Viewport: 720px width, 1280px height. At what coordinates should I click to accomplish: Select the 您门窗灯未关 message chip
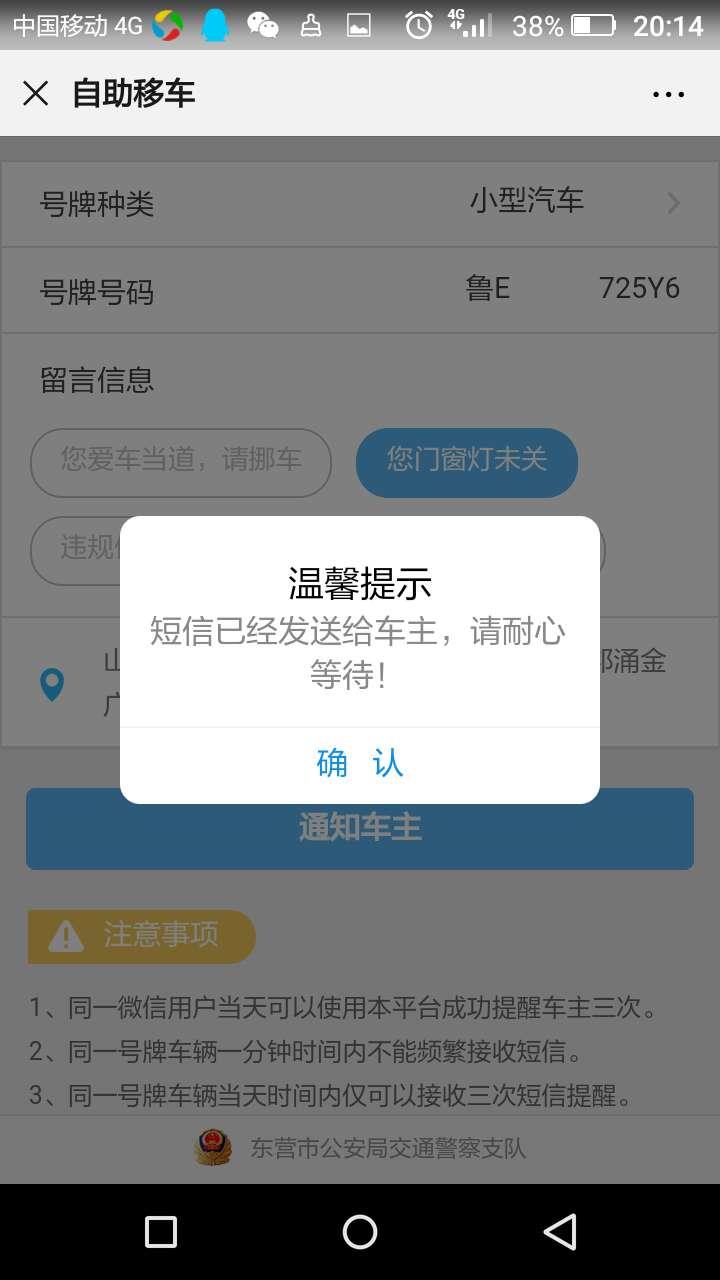[x=467, y=462]
